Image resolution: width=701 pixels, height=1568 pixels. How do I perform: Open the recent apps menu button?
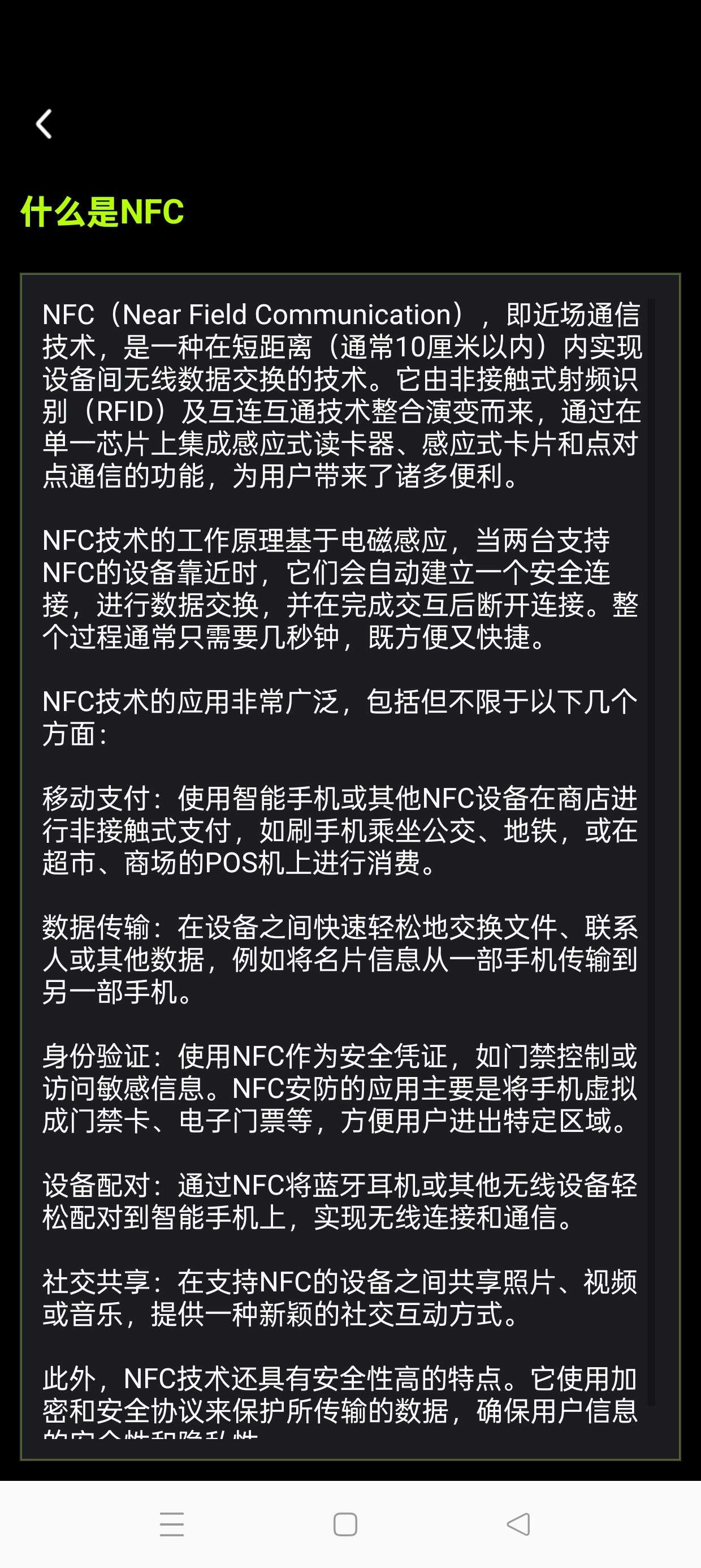[x=172, y=1524]
